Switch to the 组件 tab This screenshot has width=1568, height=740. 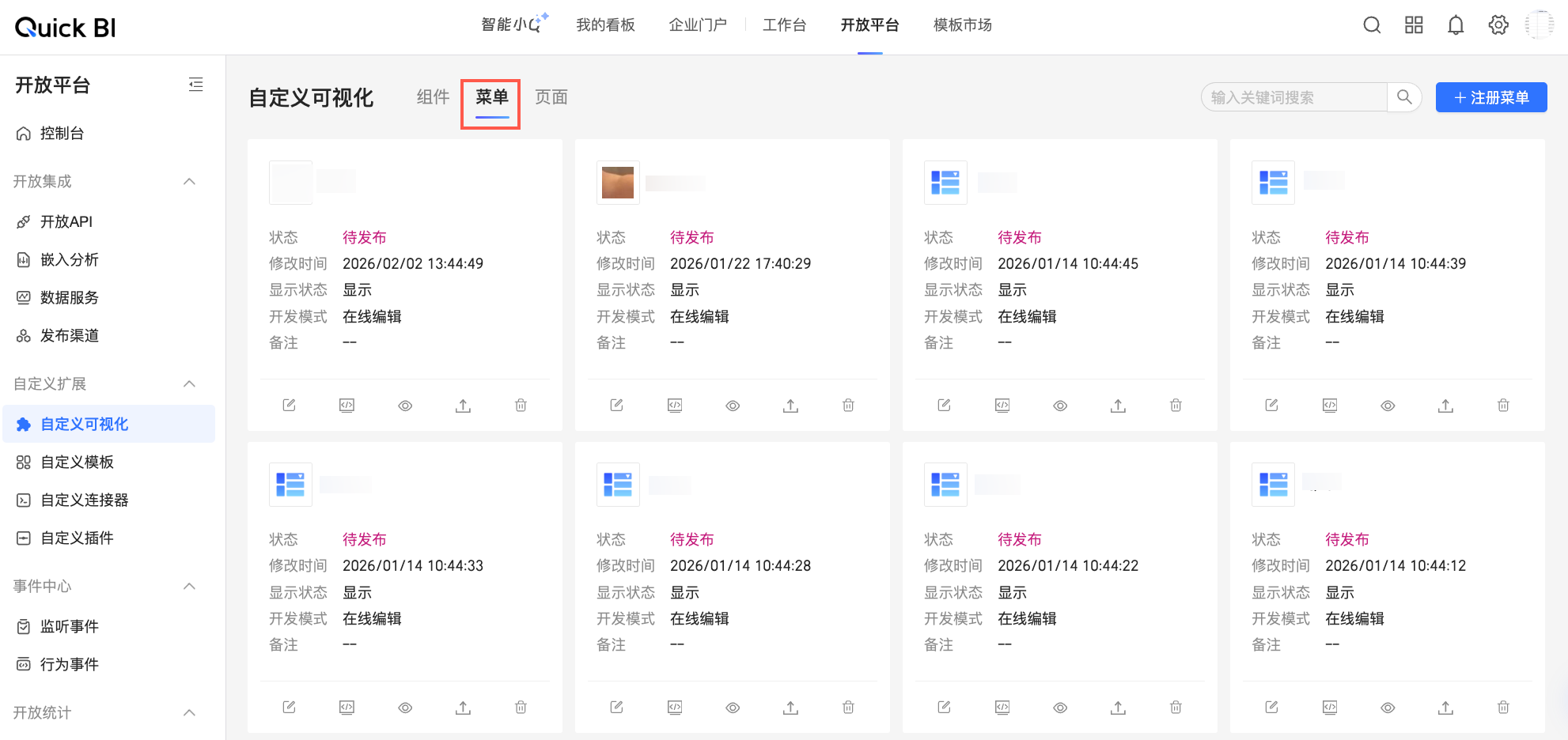coord(433,97)
